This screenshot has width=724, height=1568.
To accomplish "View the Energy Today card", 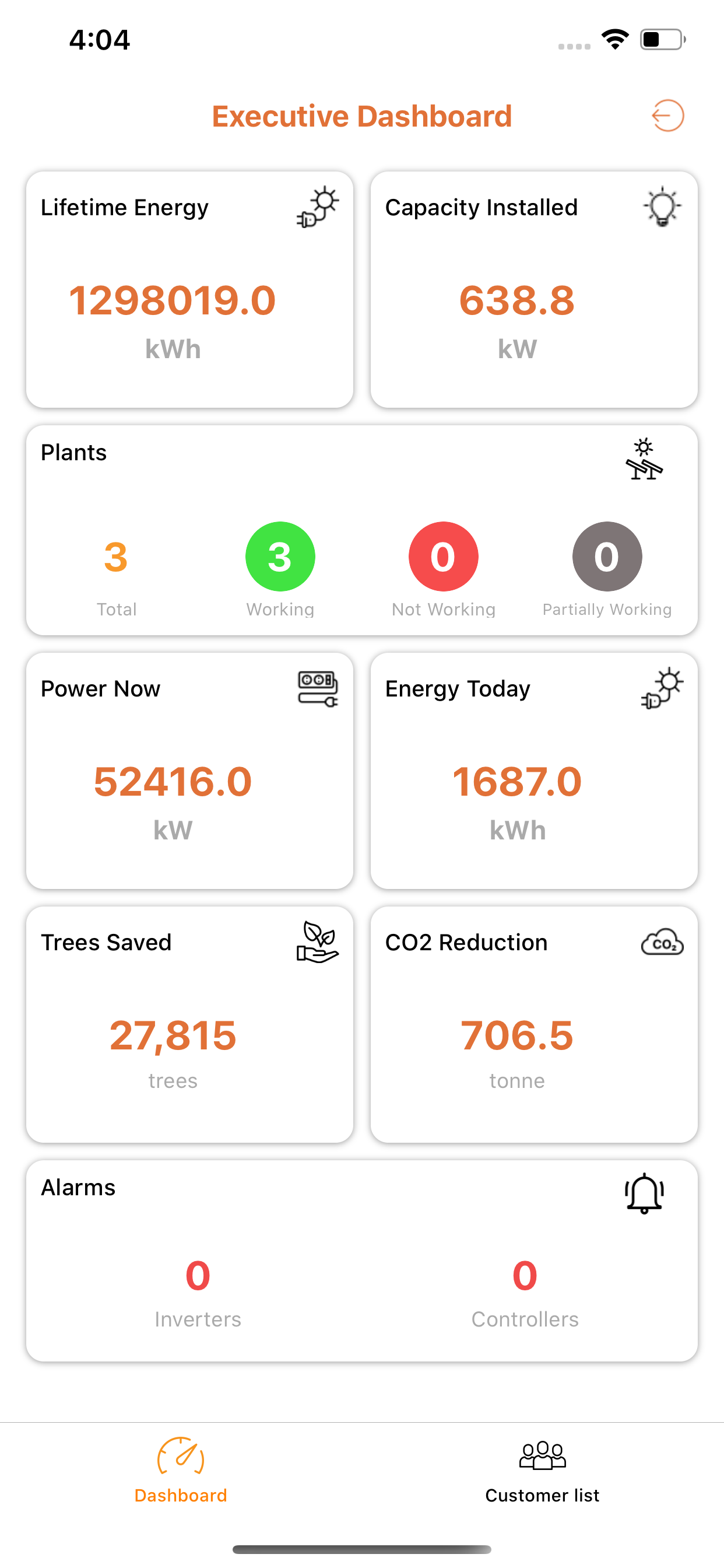I will tap(534, 771).
